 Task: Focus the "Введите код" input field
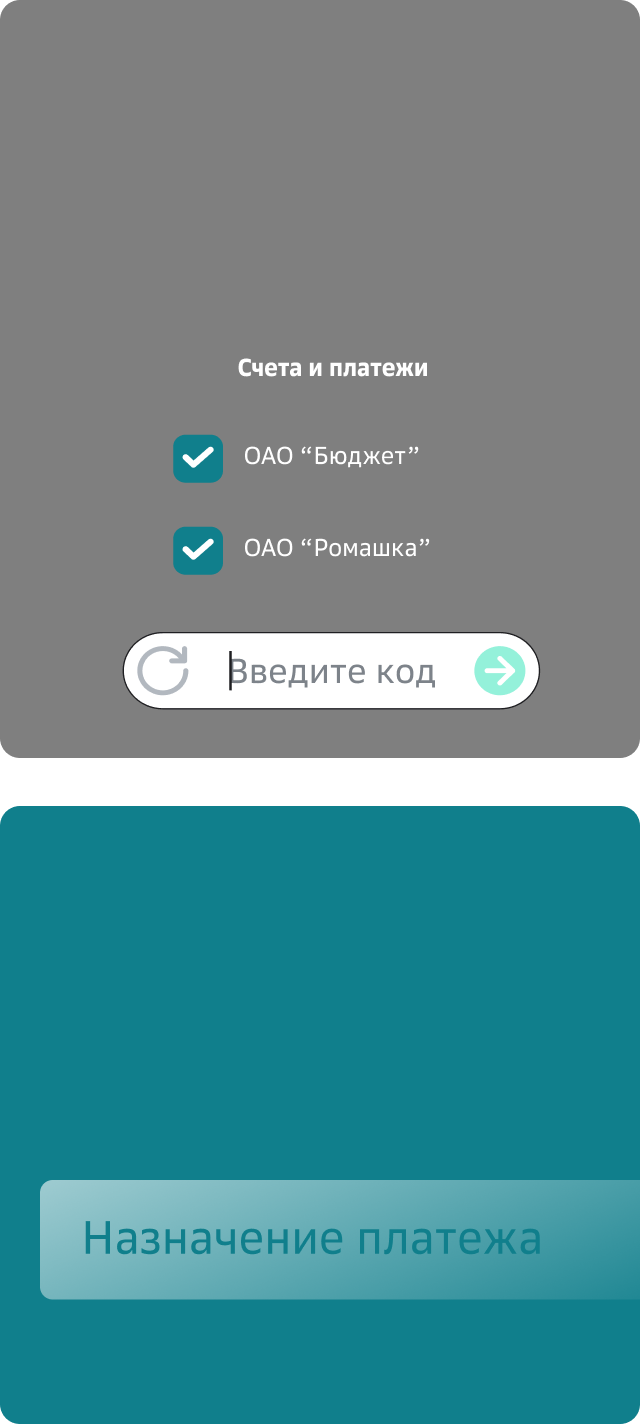[332, 671]
